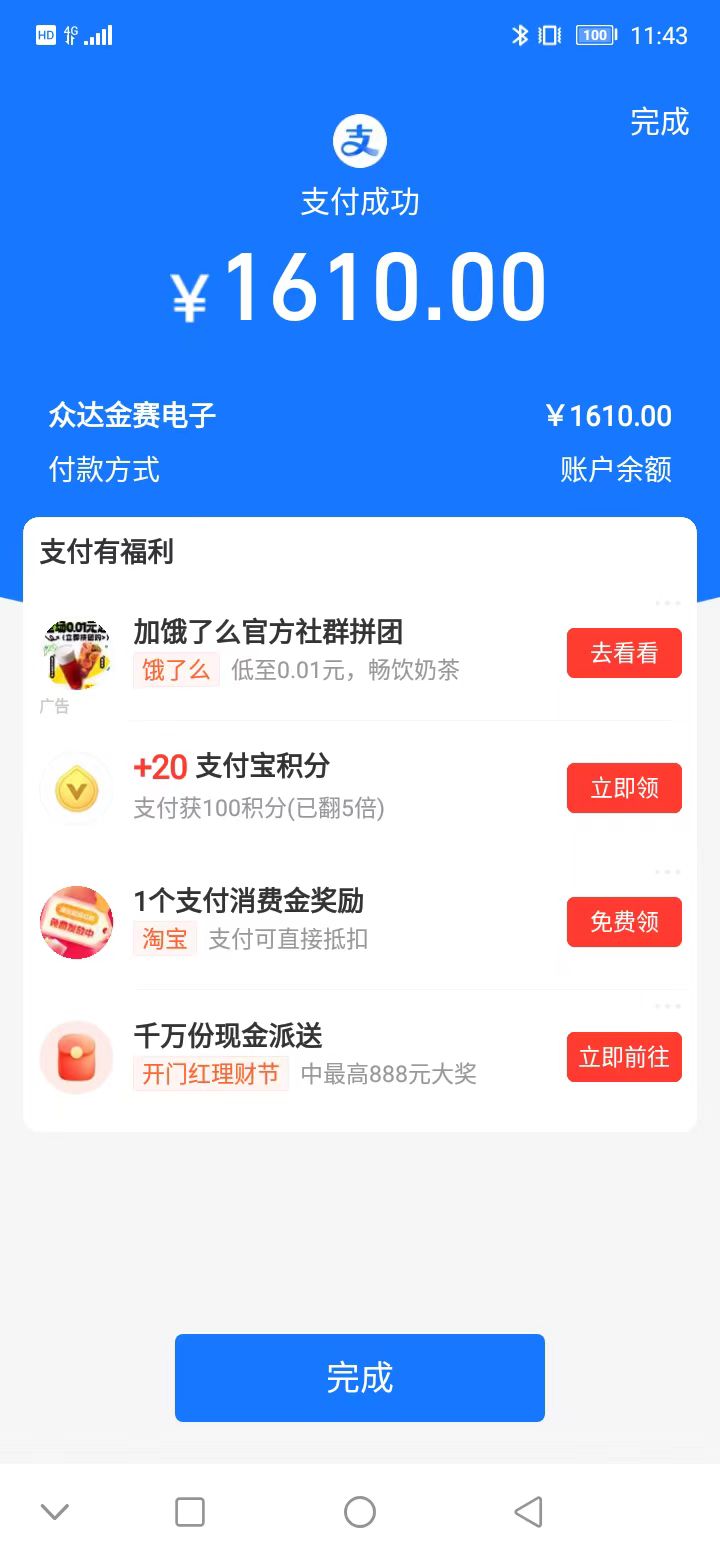Claim 支付宝积分 with 立即领

coord(624,788)
